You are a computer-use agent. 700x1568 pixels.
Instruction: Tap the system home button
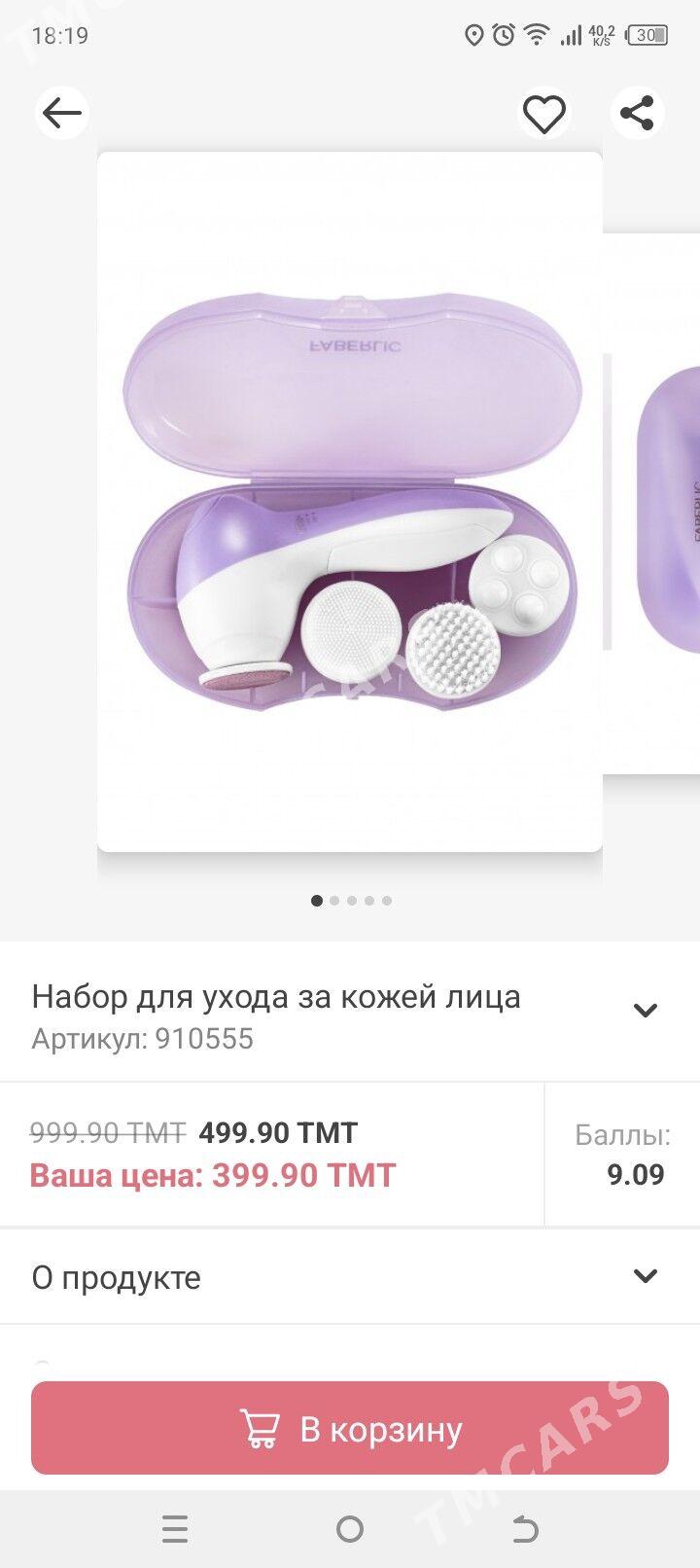[x=350, y=1529]
